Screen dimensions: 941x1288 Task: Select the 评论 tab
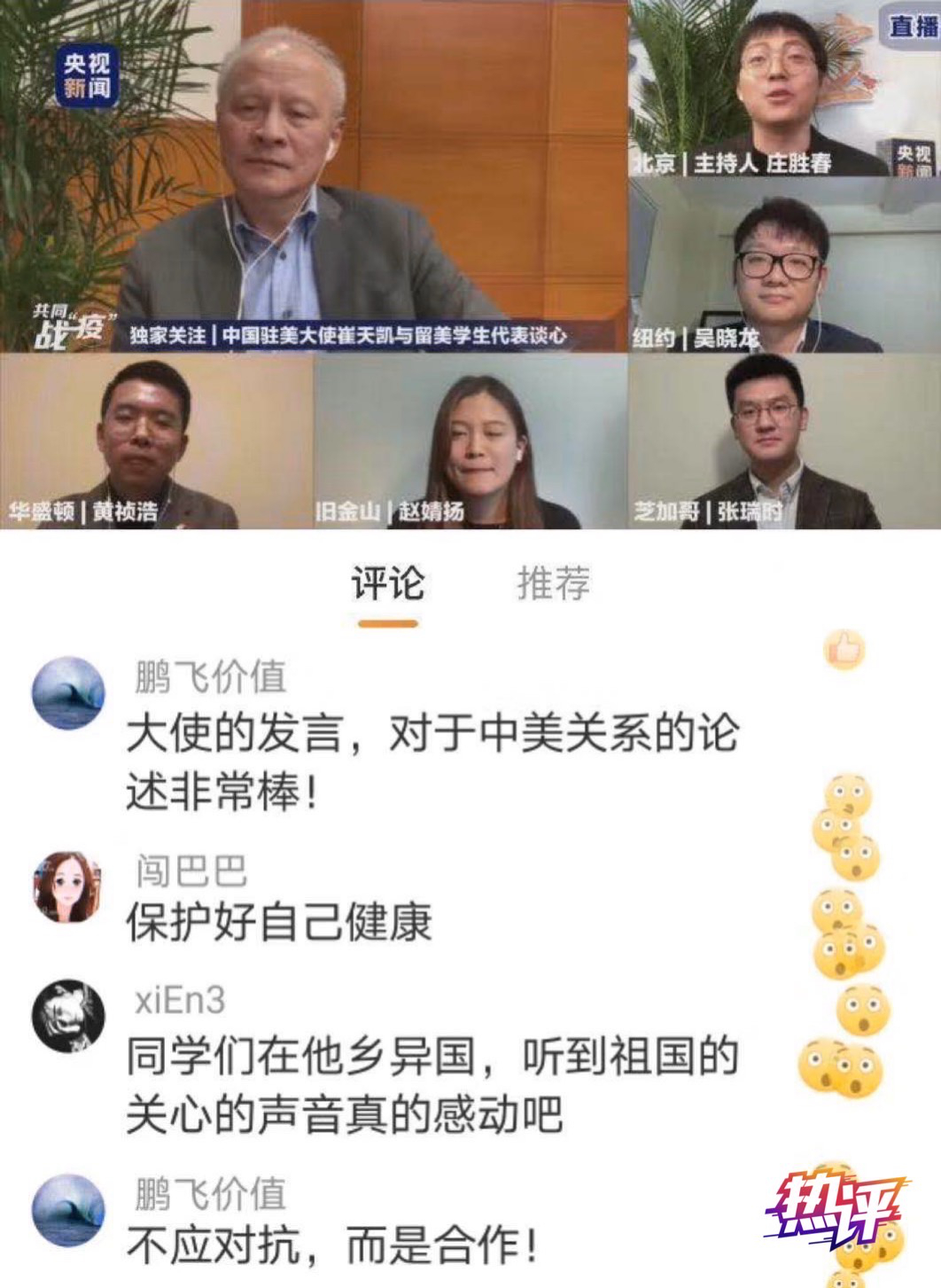point(387,583)
